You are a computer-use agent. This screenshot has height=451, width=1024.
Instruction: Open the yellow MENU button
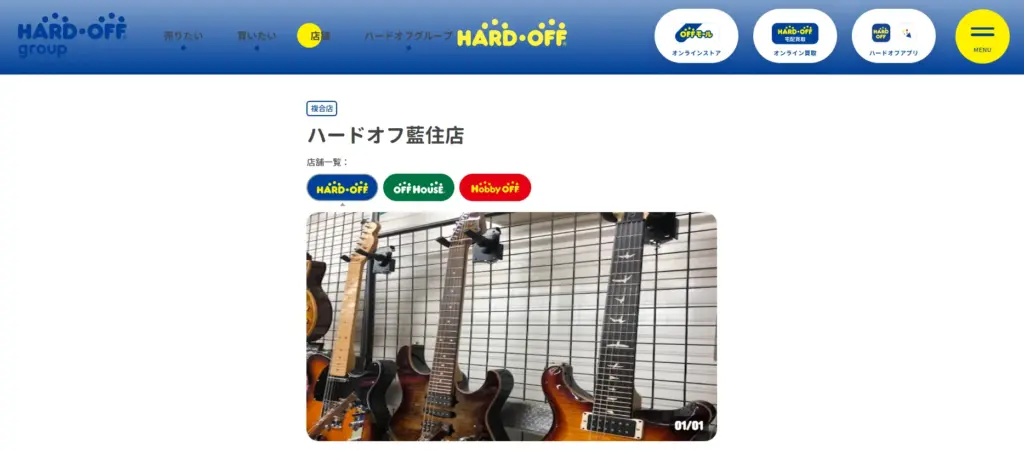pos(982,36)
